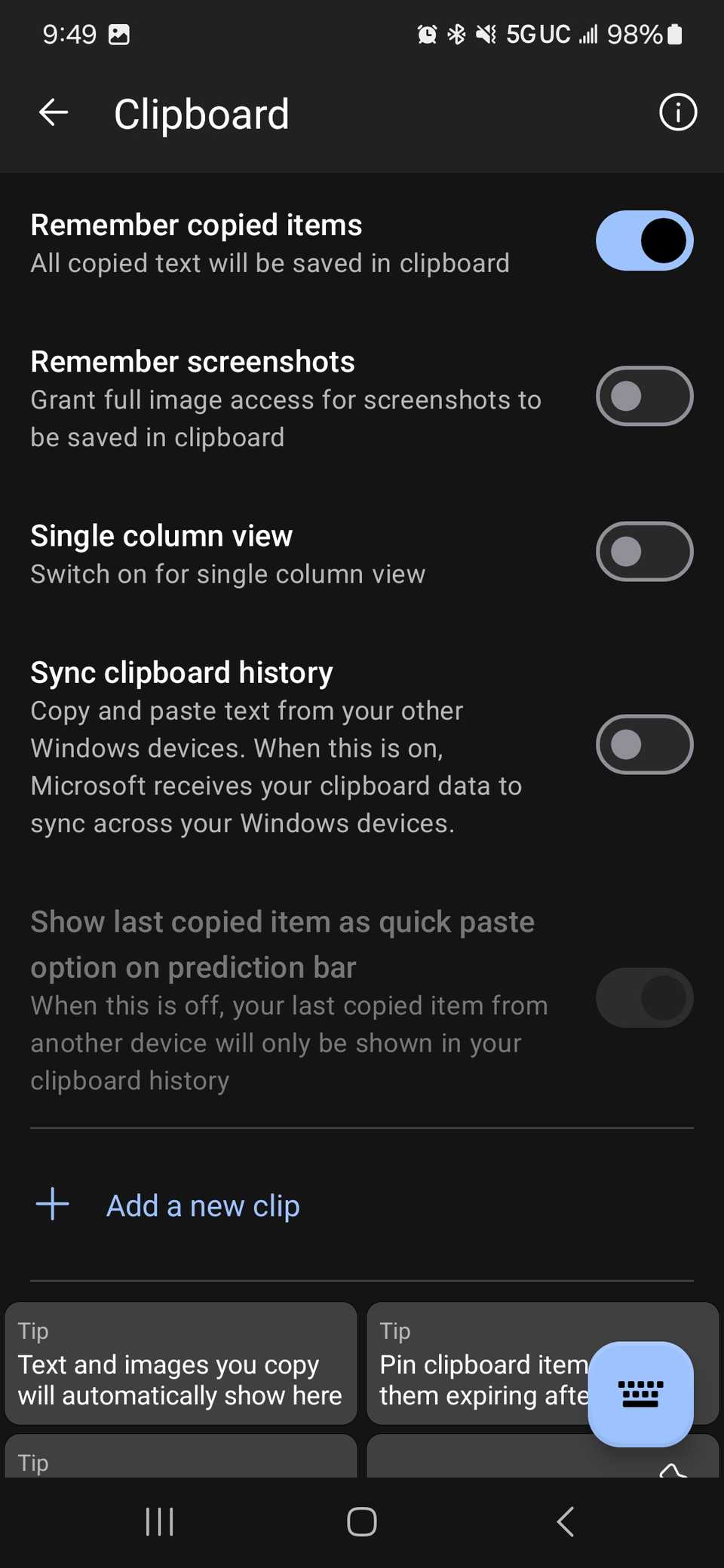Tap the grayed-out quick paste toggle

point(644,997)
